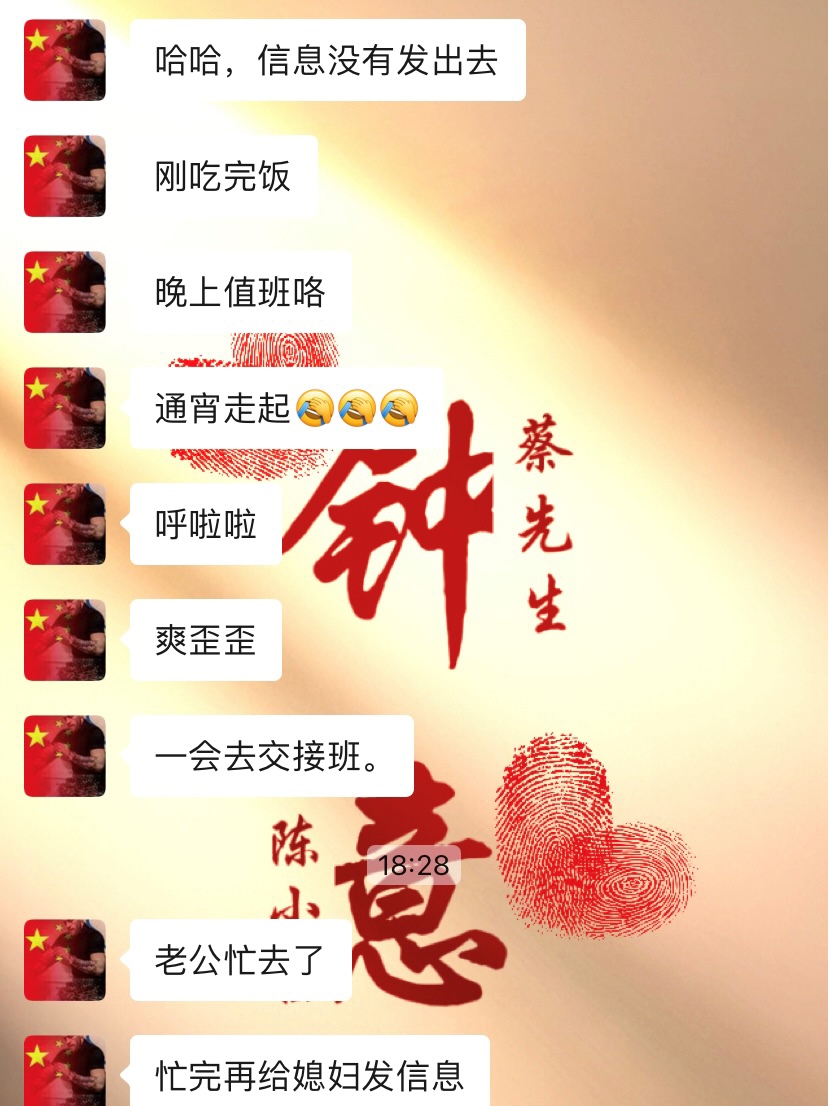Open avatar next to "老公忙去了" message
The image size is (828, 1106).
[x=65, y=960]
